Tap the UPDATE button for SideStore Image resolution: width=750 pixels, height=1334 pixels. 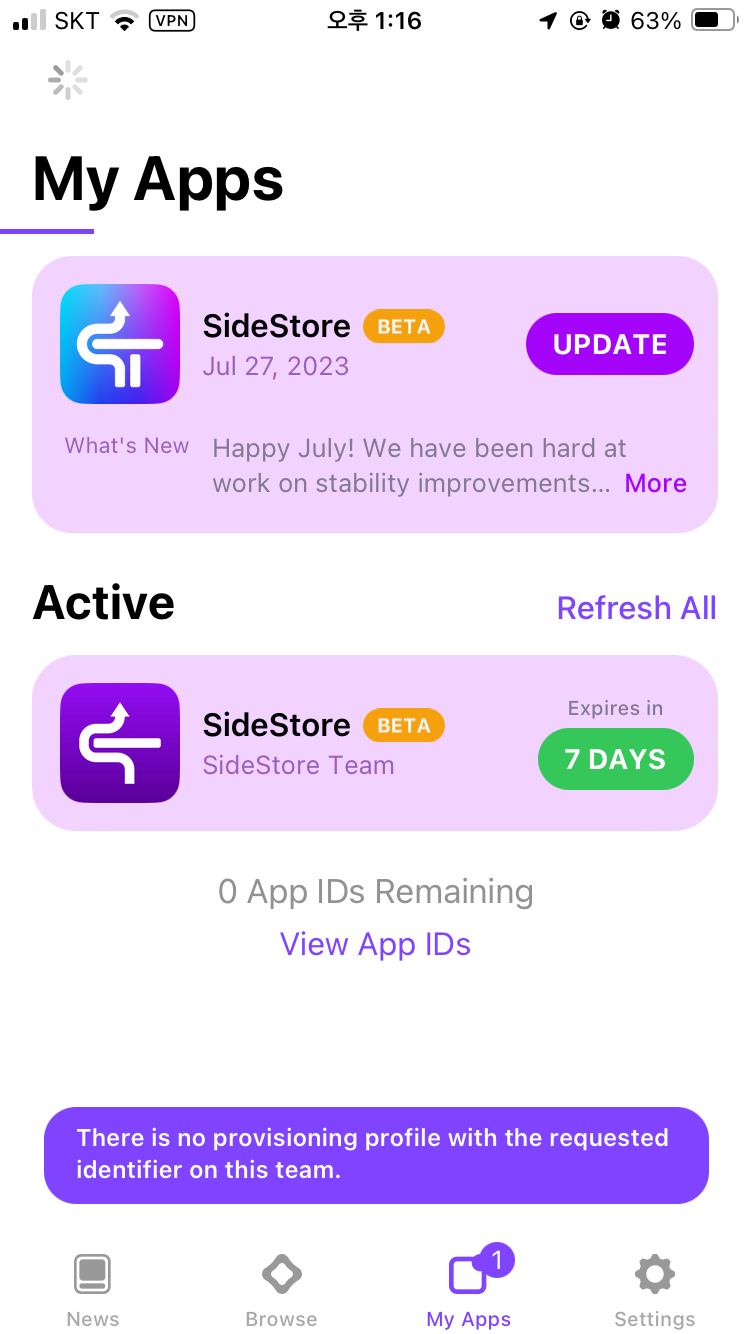pos(609,344)
